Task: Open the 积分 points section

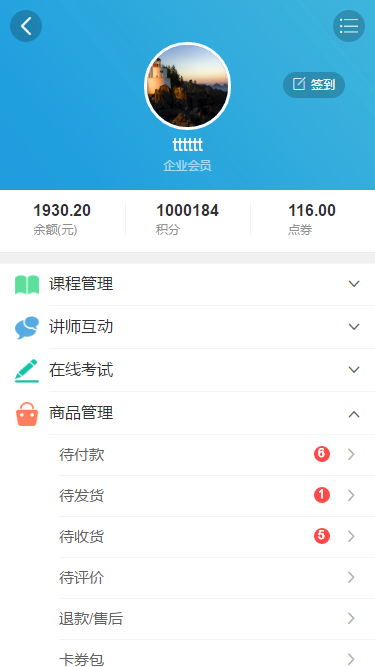Action: [188, 219]
